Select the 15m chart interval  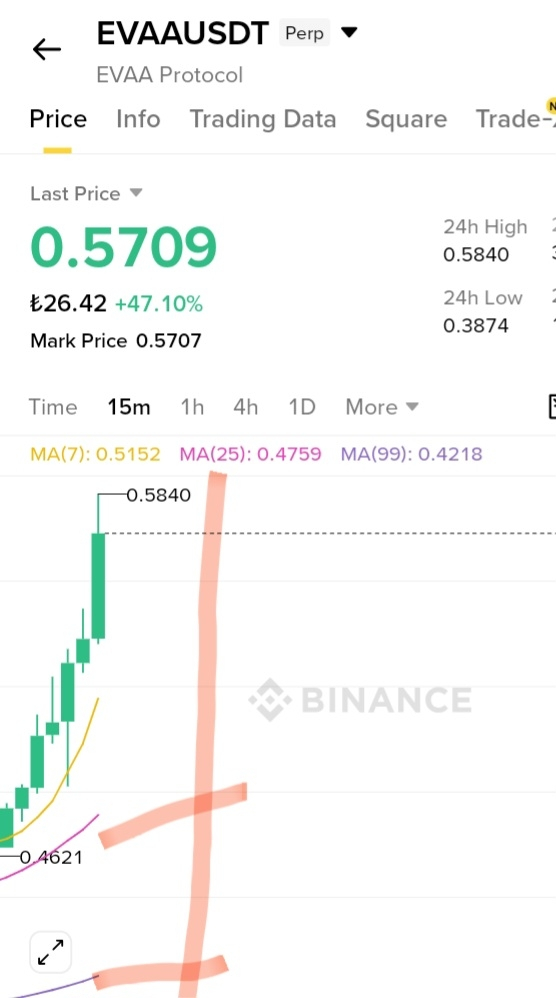129,407
